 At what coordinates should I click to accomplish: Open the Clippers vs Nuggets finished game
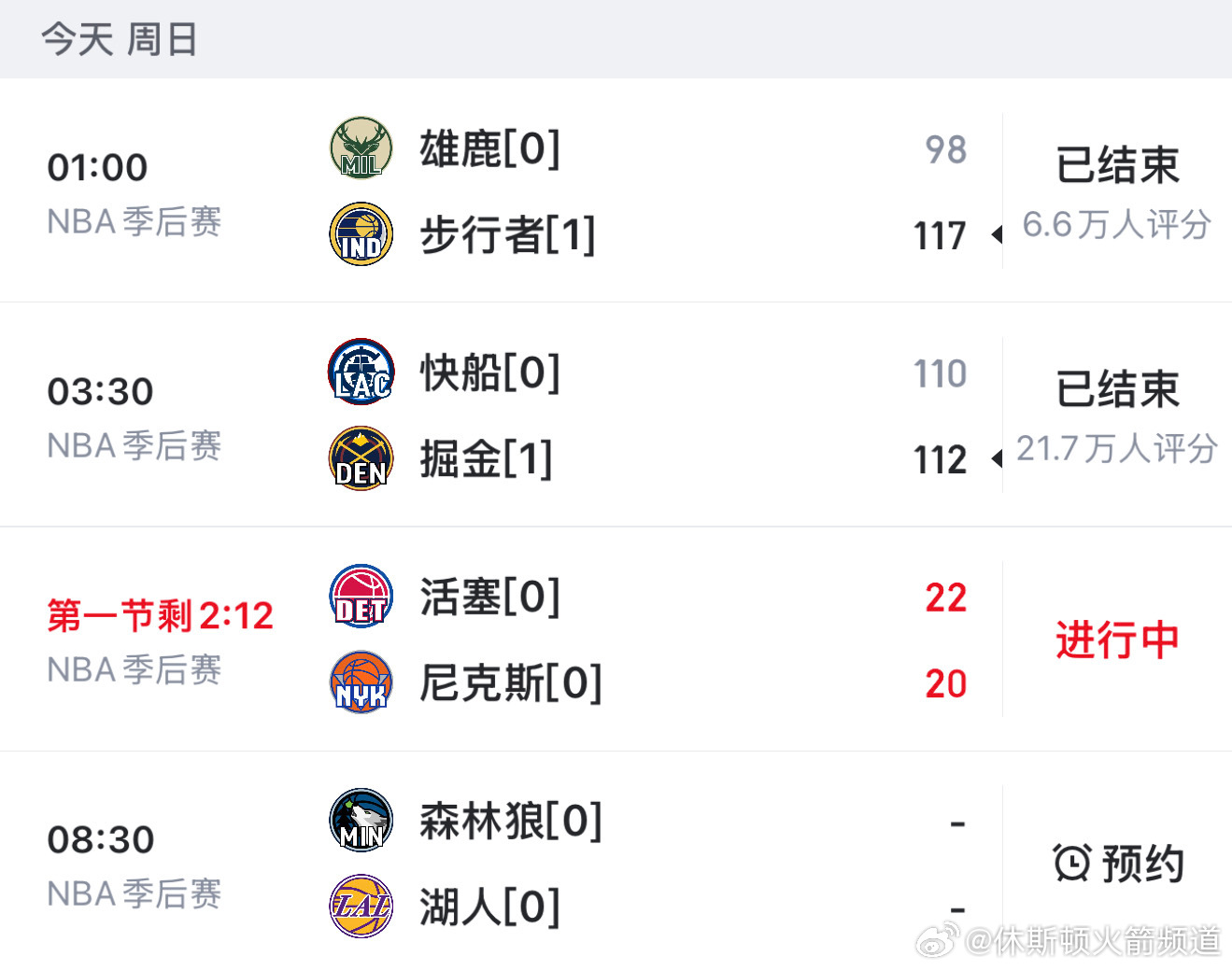560,415
